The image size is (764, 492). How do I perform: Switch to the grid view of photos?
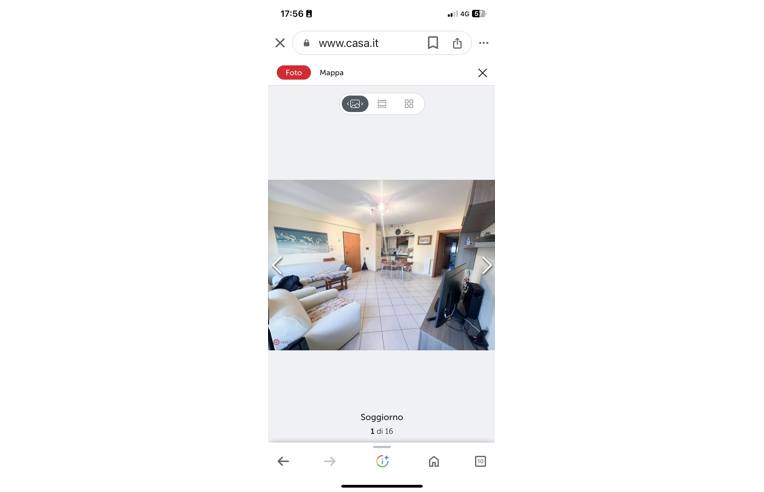(x=409, y=104)
